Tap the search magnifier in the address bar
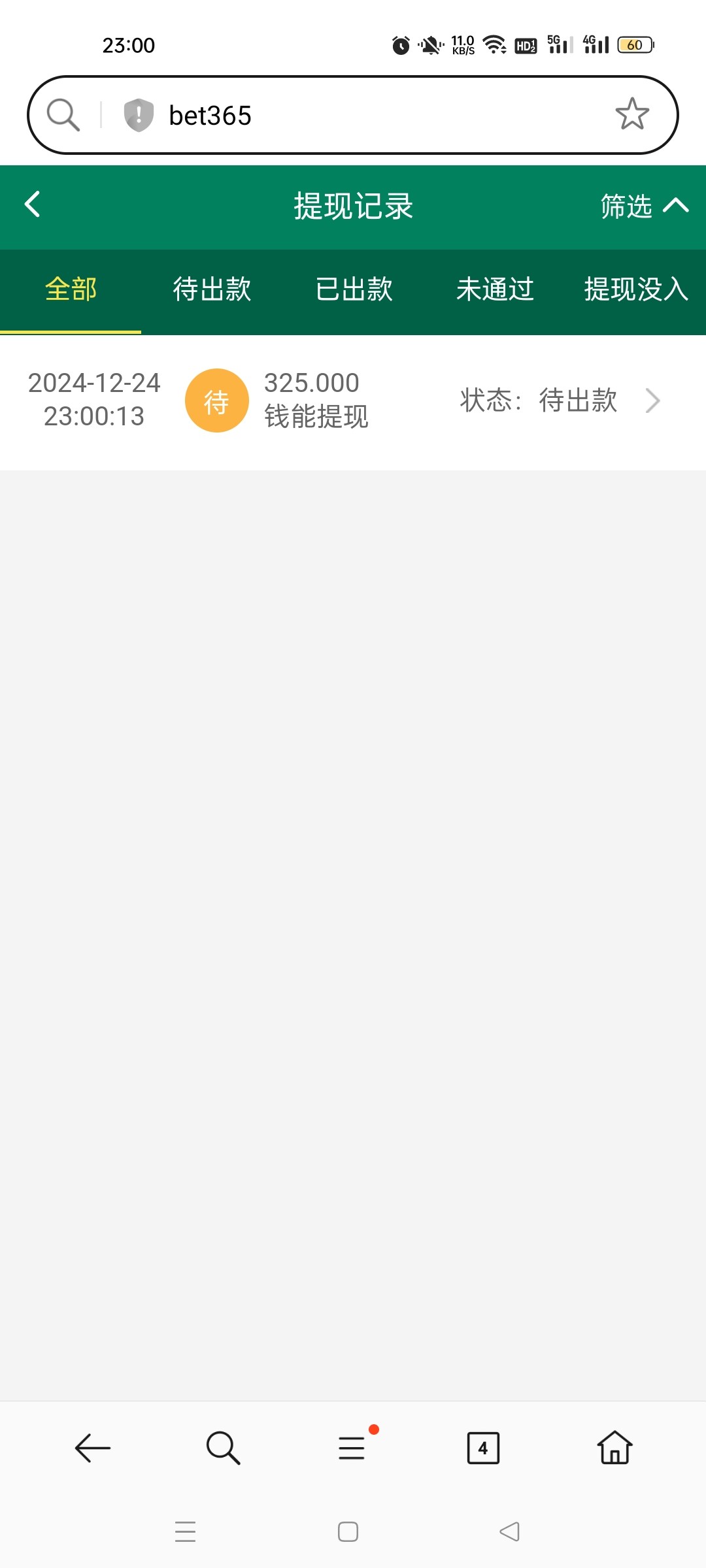This screenshot has height=1568, width=706. tap(63, 115)
